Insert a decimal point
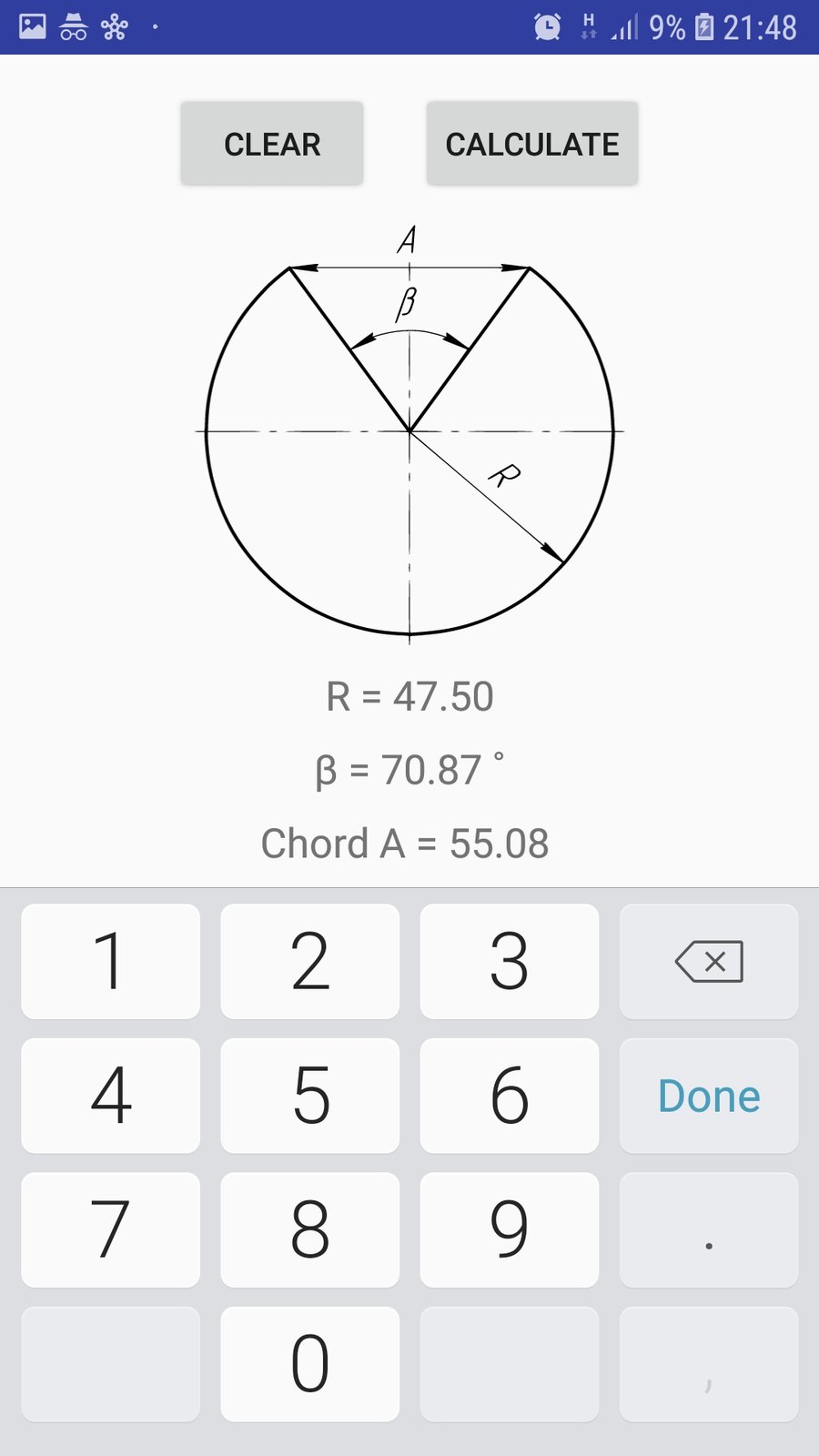The image size is (819, 1456). pyautogui.click(x=709, y=1229)
